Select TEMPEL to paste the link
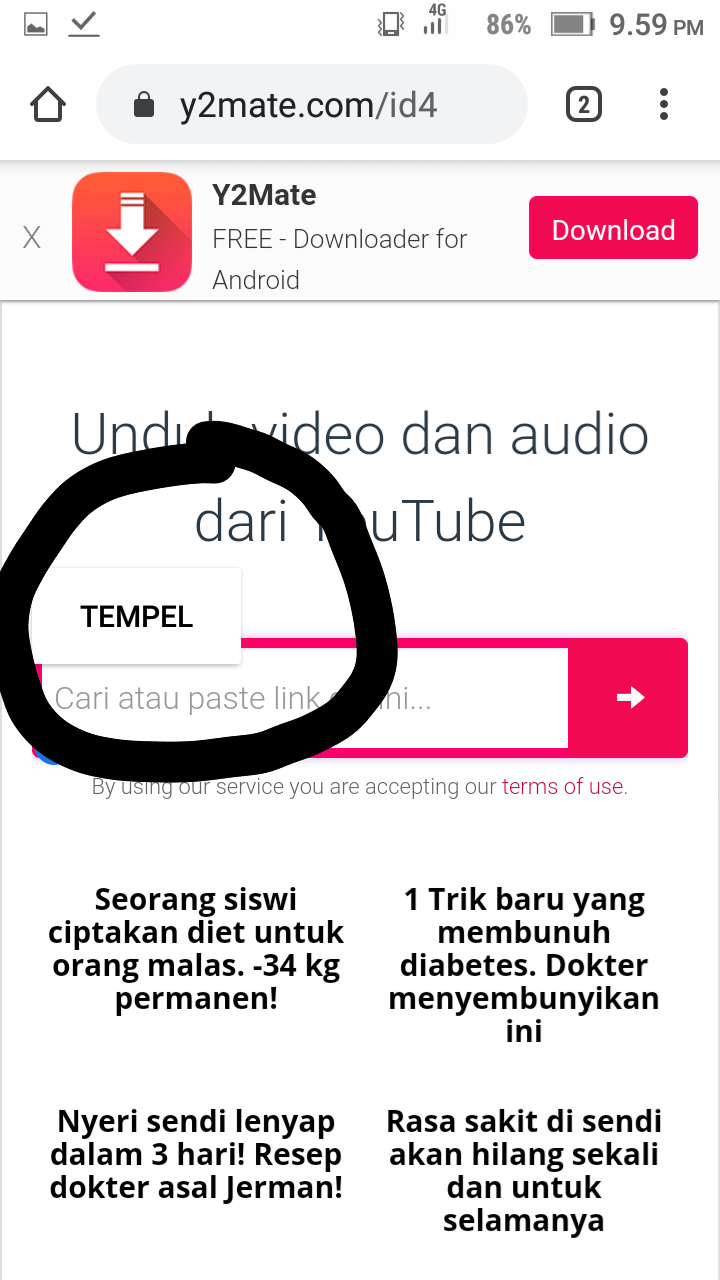The image size is (720, 1280). [x=137, y=617]
